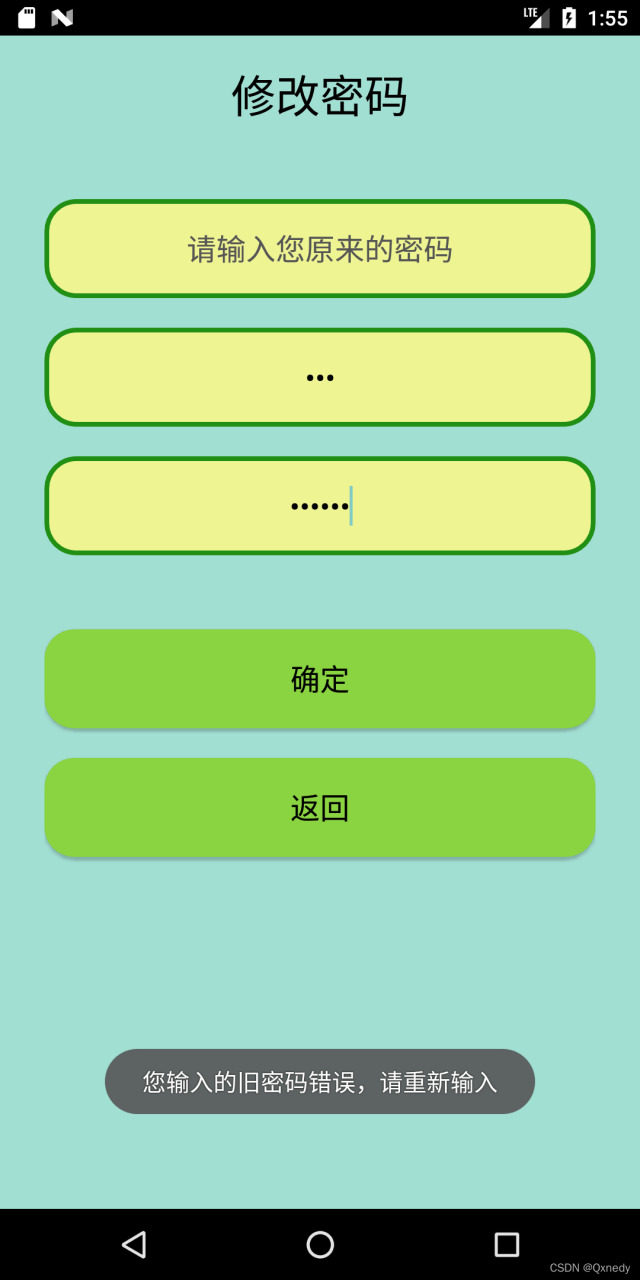Screen dimensions: 640x1280
Task: Tap the 返回 button
Action: 320,807
